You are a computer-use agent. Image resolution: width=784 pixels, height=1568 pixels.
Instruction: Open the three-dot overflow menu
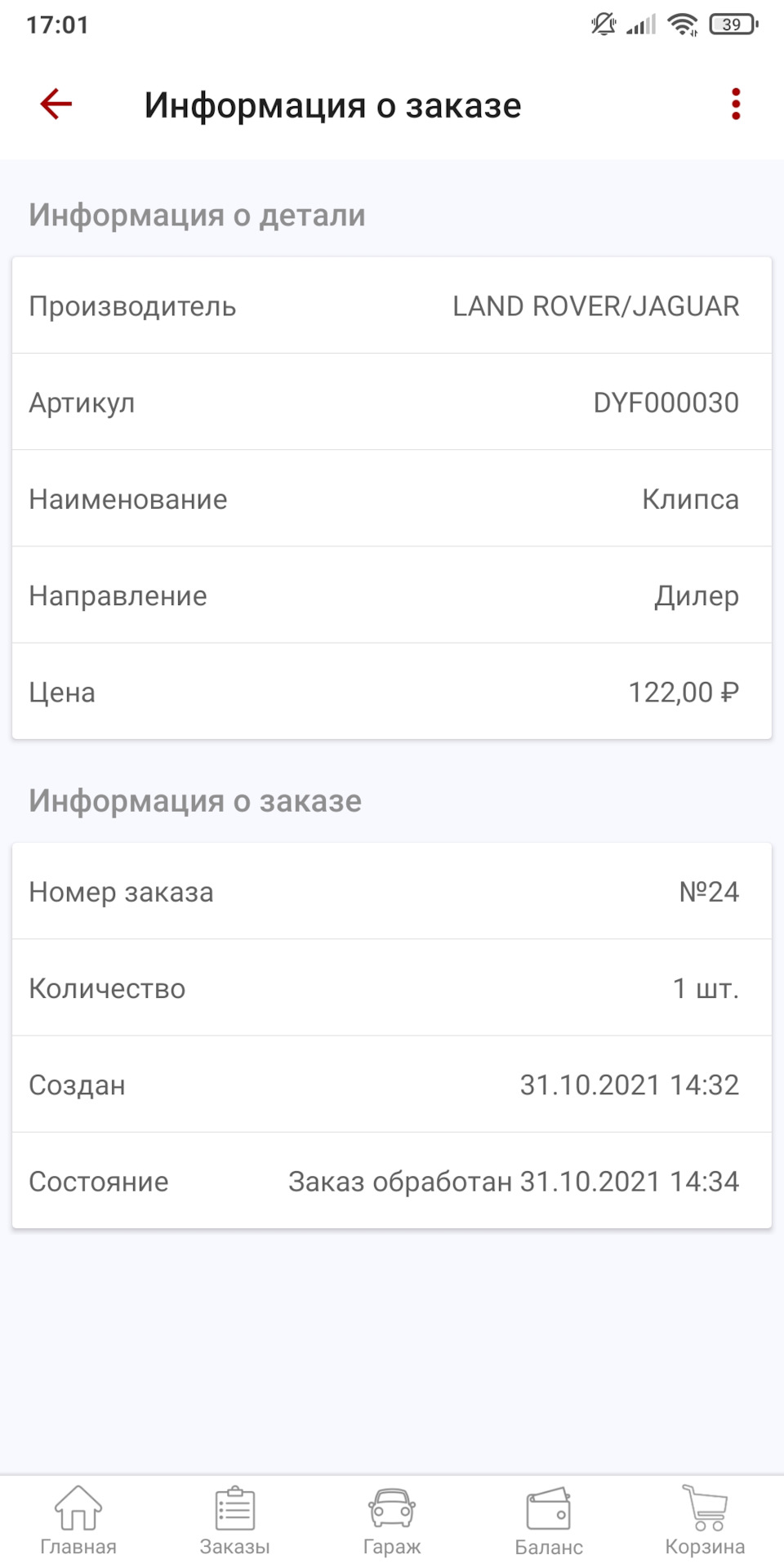point(734,104)
